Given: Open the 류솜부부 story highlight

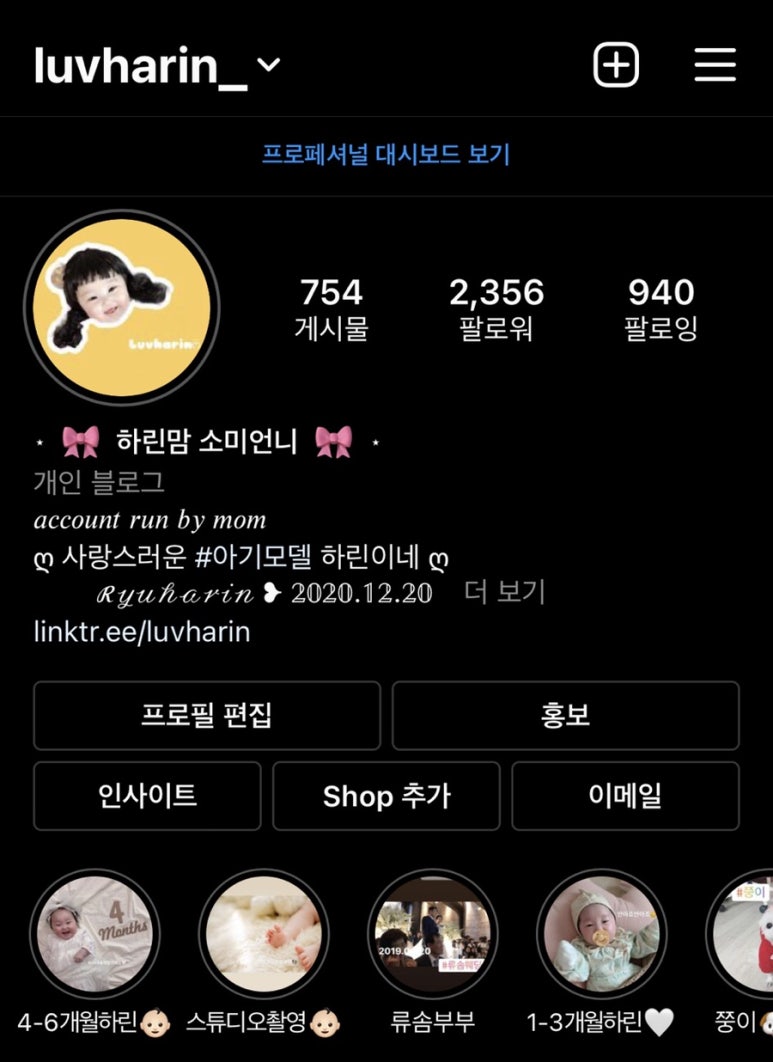Looking at the screenshot, I should (x=432, y=934).
